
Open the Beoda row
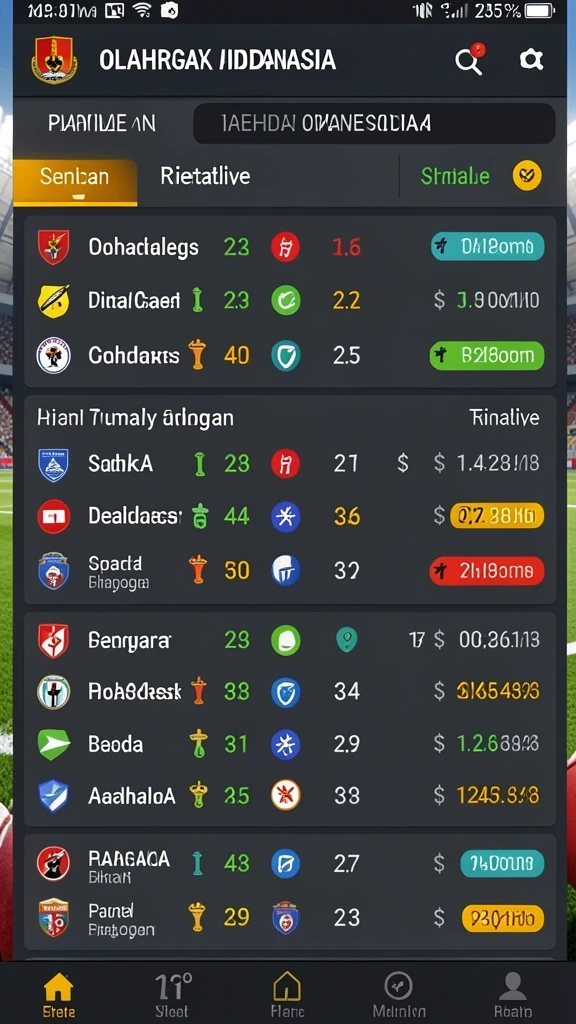click(x=290, y=744)
